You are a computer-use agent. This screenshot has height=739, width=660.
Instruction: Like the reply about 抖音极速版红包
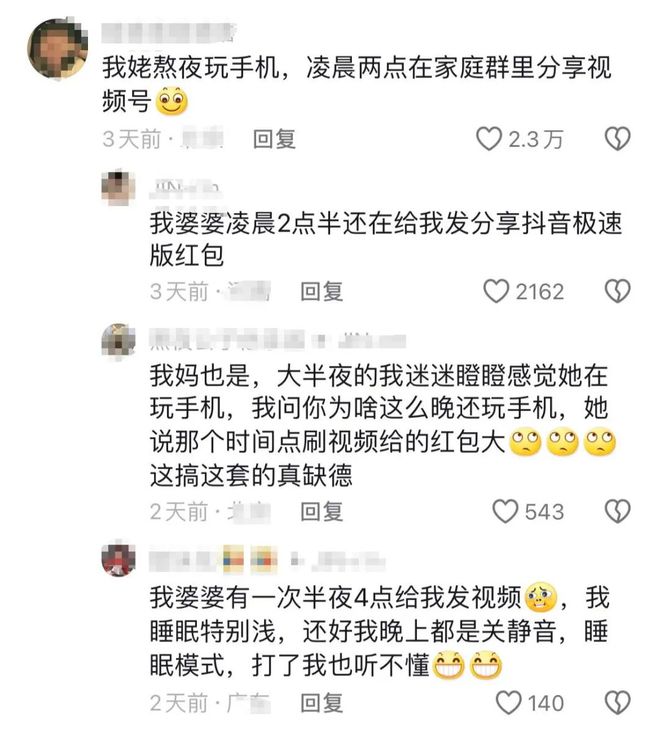[x=497, y=291]
